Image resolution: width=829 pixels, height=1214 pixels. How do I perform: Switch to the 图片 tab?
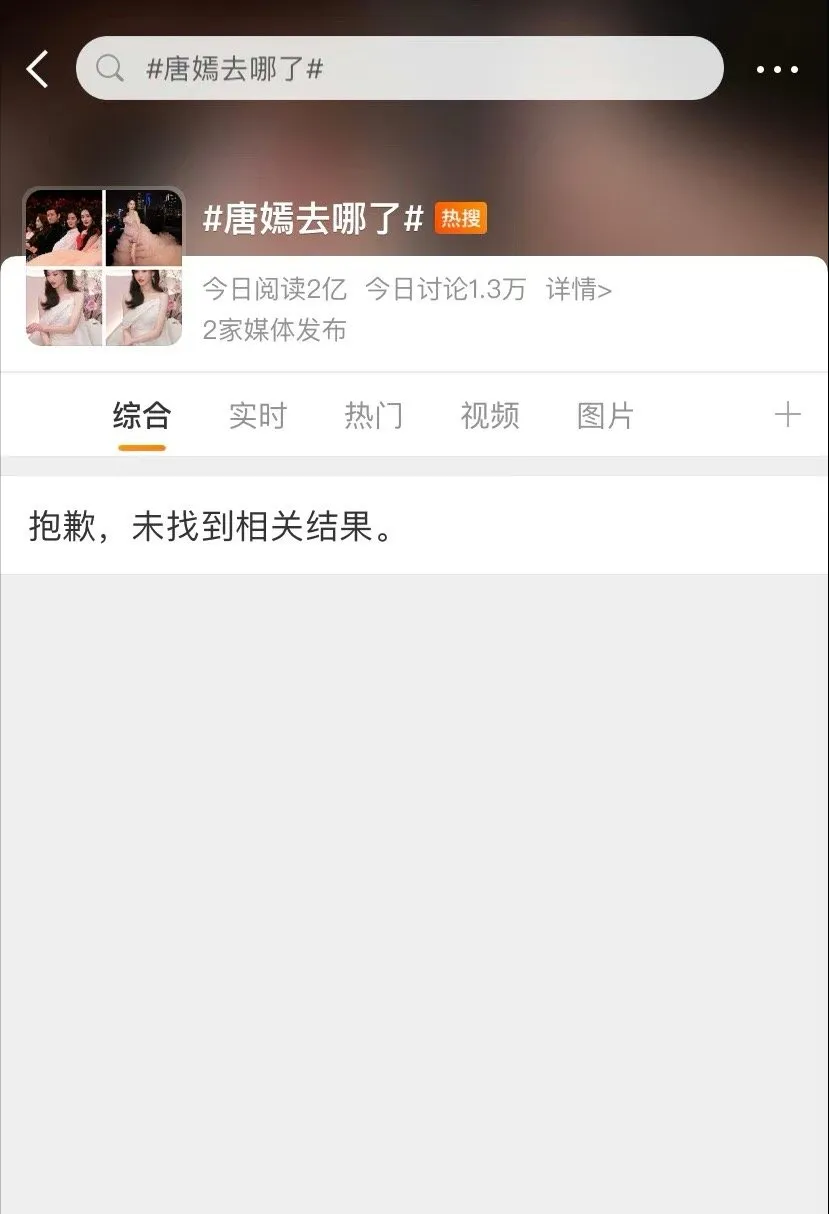click(606, 416)
